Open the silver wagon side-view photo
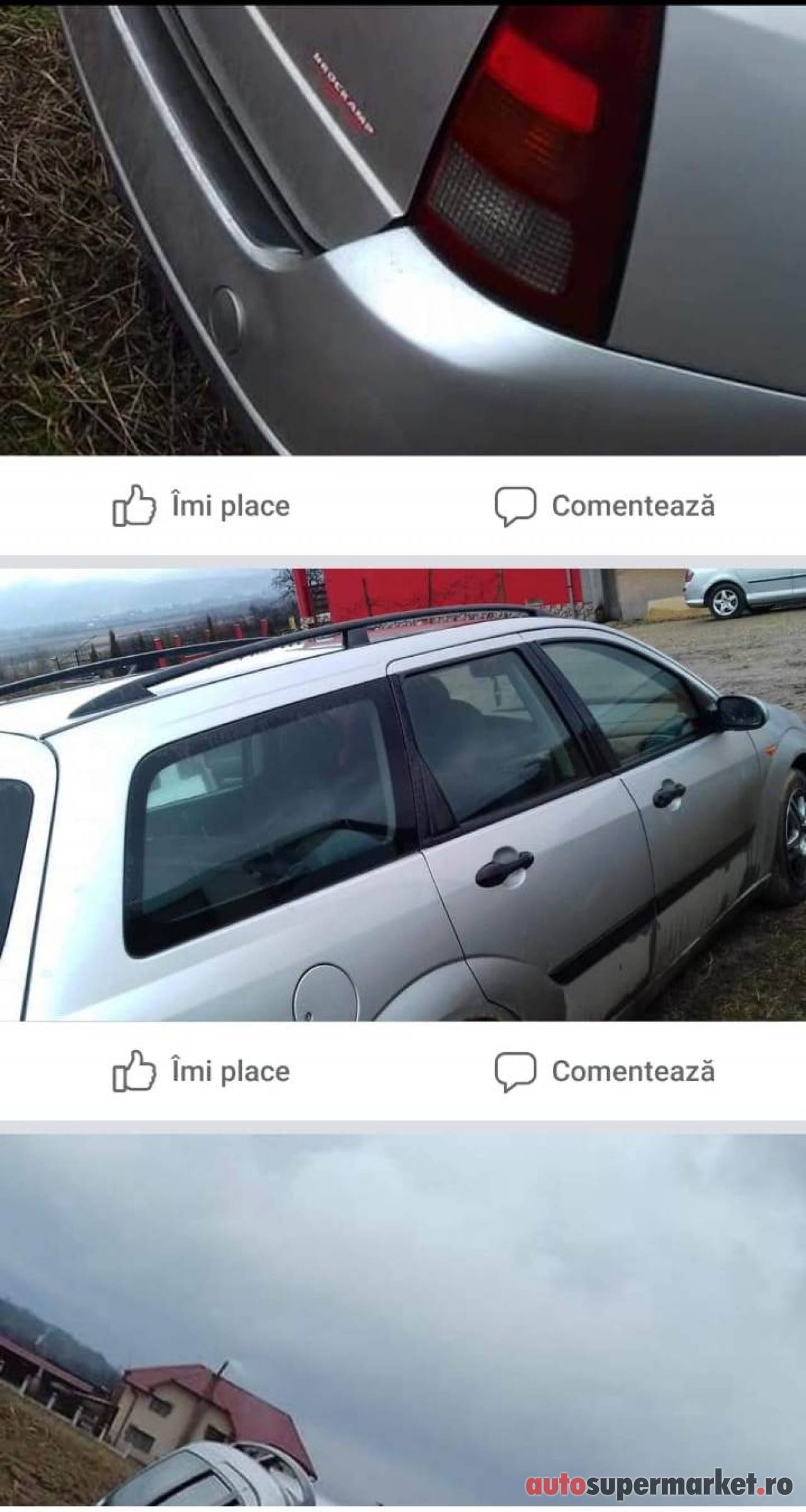Image resolution: width=806 pixels, height=1512 pixels. pyautogui.click(x=403, y=795)
